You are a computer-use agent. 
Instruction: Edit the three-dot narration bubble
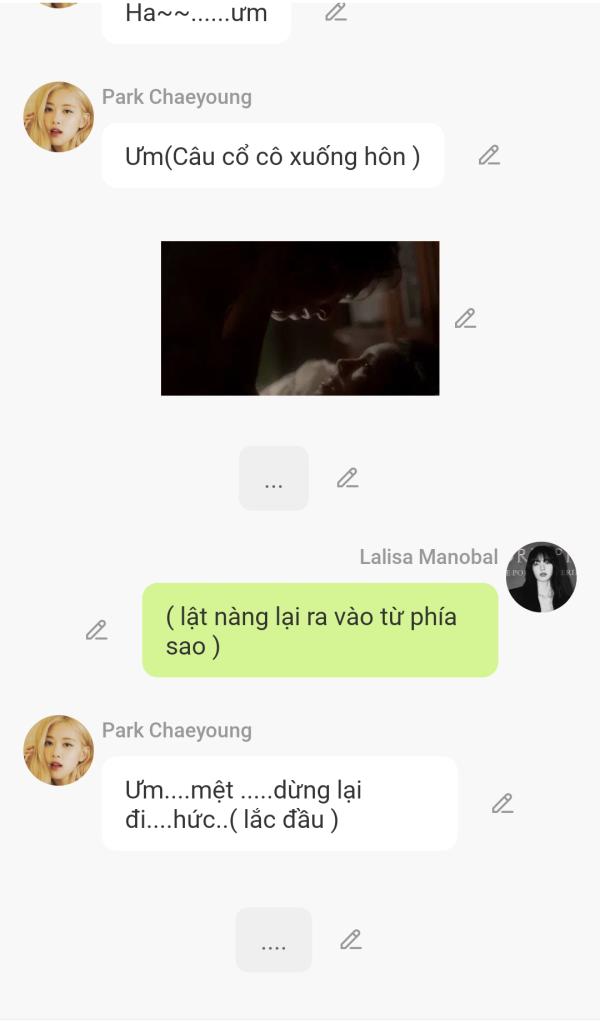(x=347, y=478)
